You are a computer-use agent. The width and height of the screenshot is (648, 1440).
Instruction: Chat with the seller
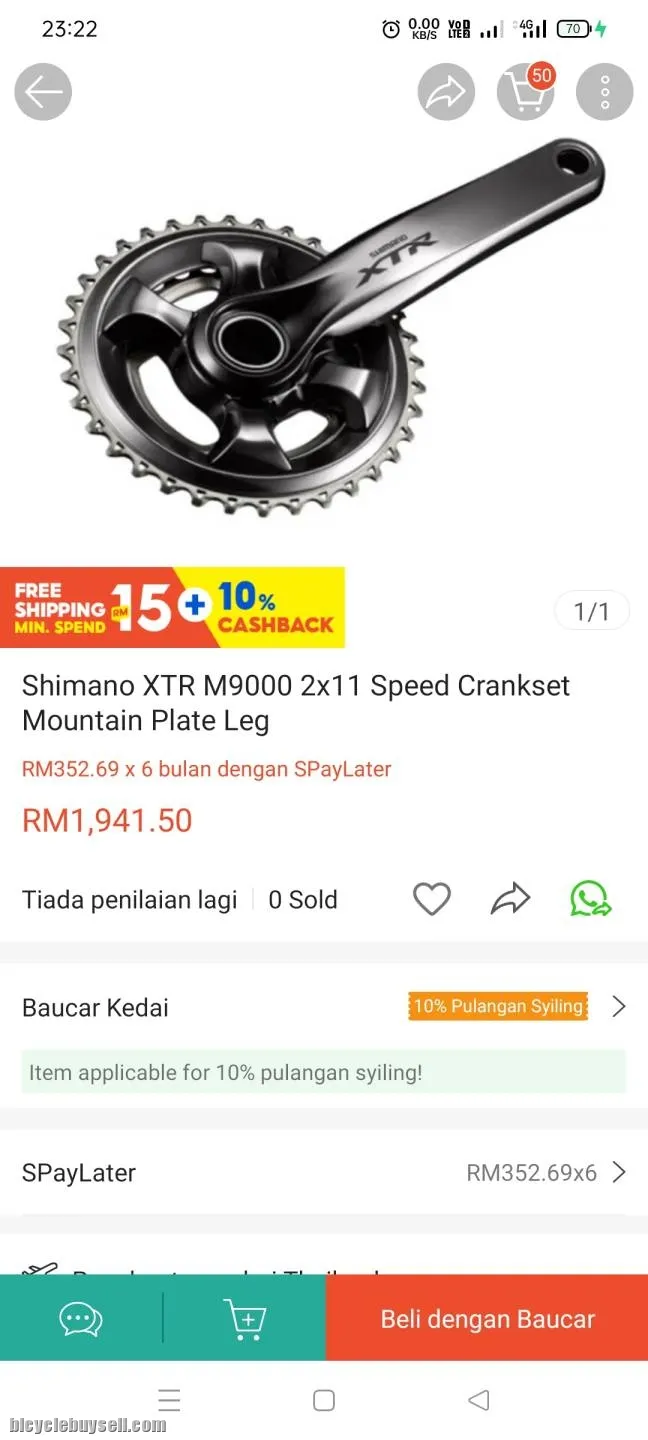point(81,1319)
